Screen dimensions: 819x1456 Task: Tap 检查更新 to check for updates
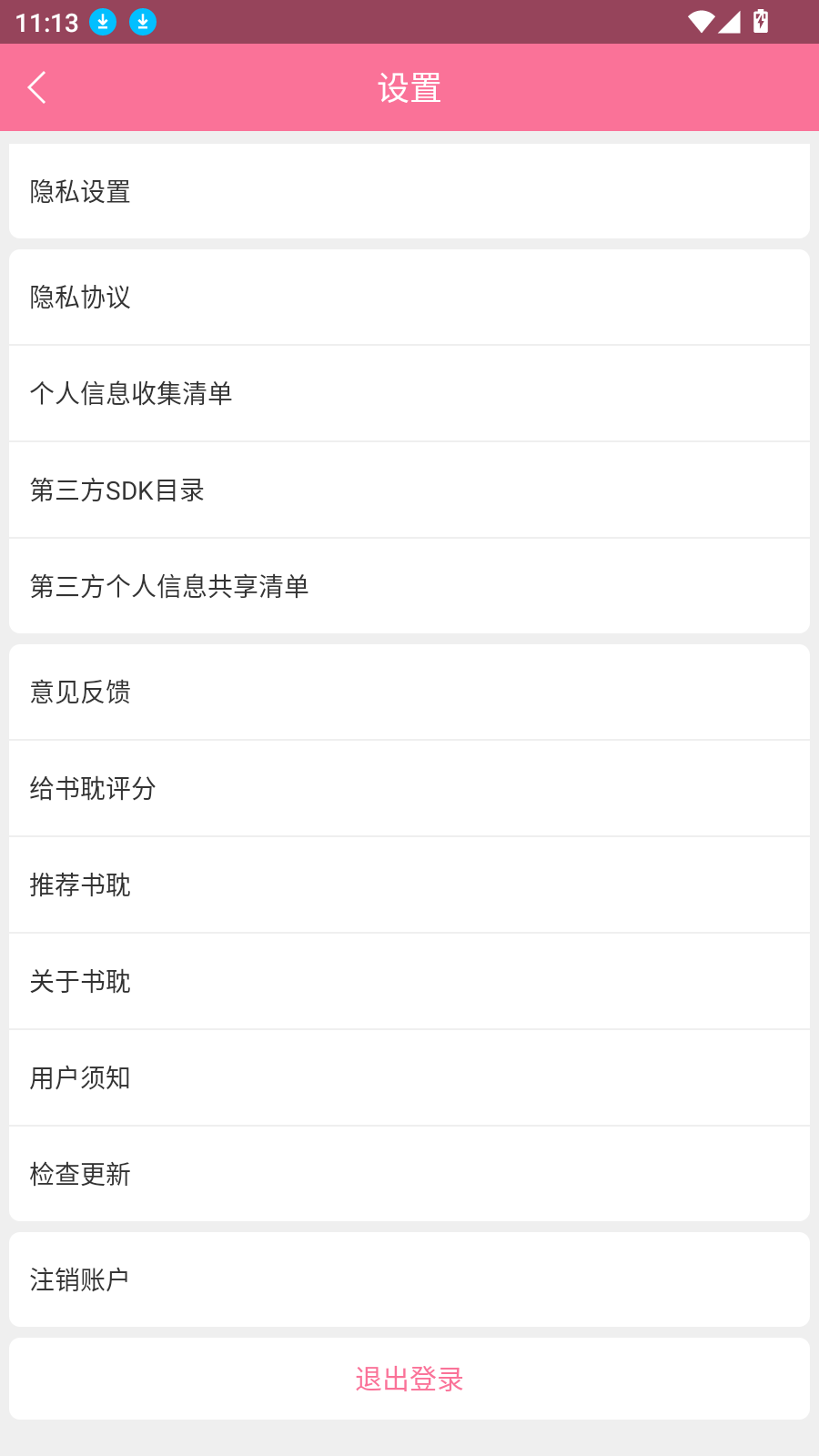click(409, 1174)
